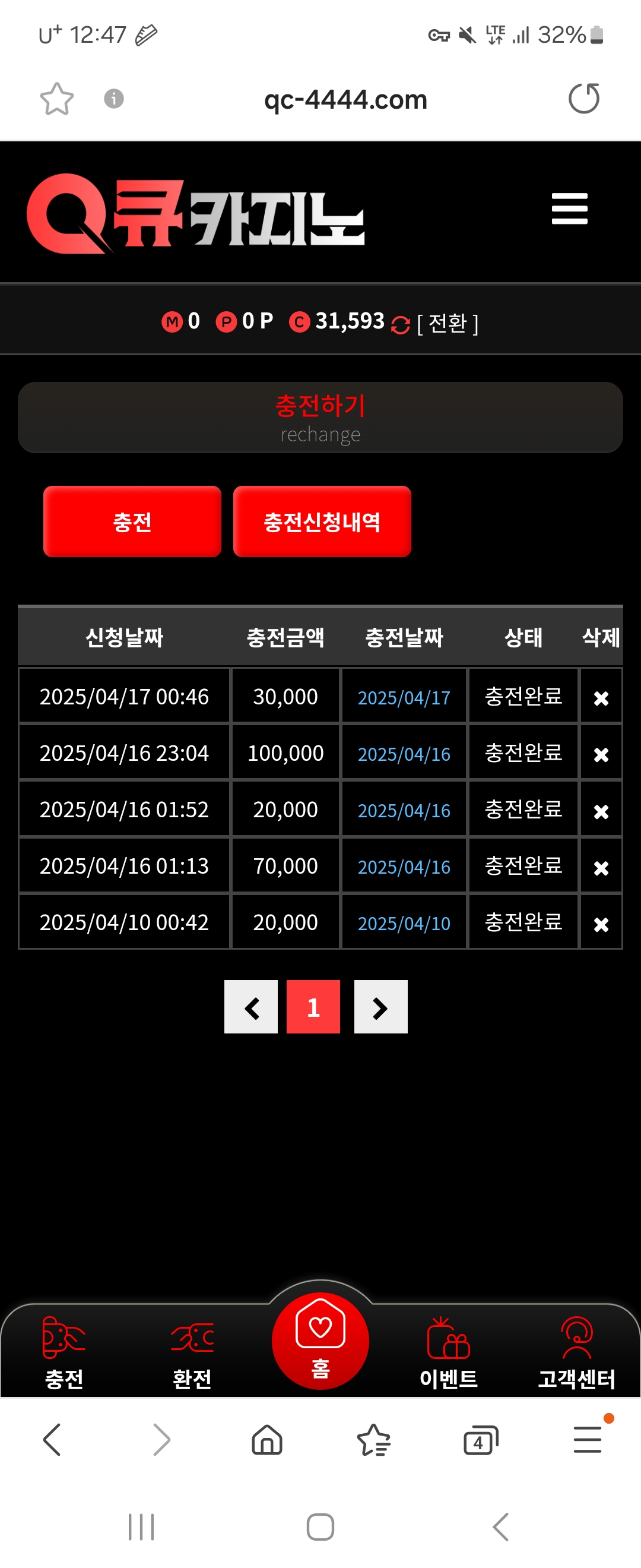Delete the 2025/04/10 00:42 record
The width and height of the screenshot is (641, 1568).
tap(601, 924)
